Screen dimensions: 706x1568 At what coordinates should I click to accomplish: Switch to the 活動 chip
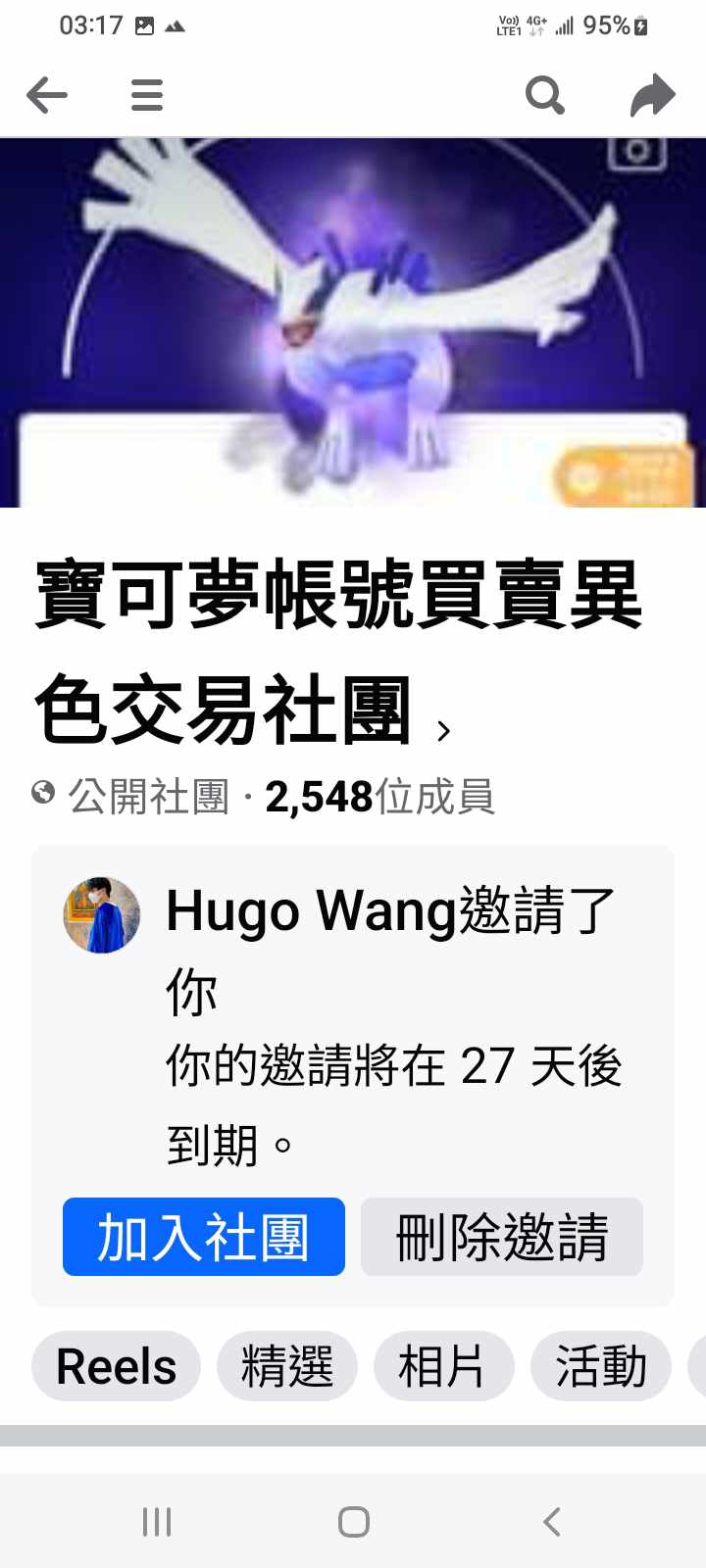(600, 1366)
